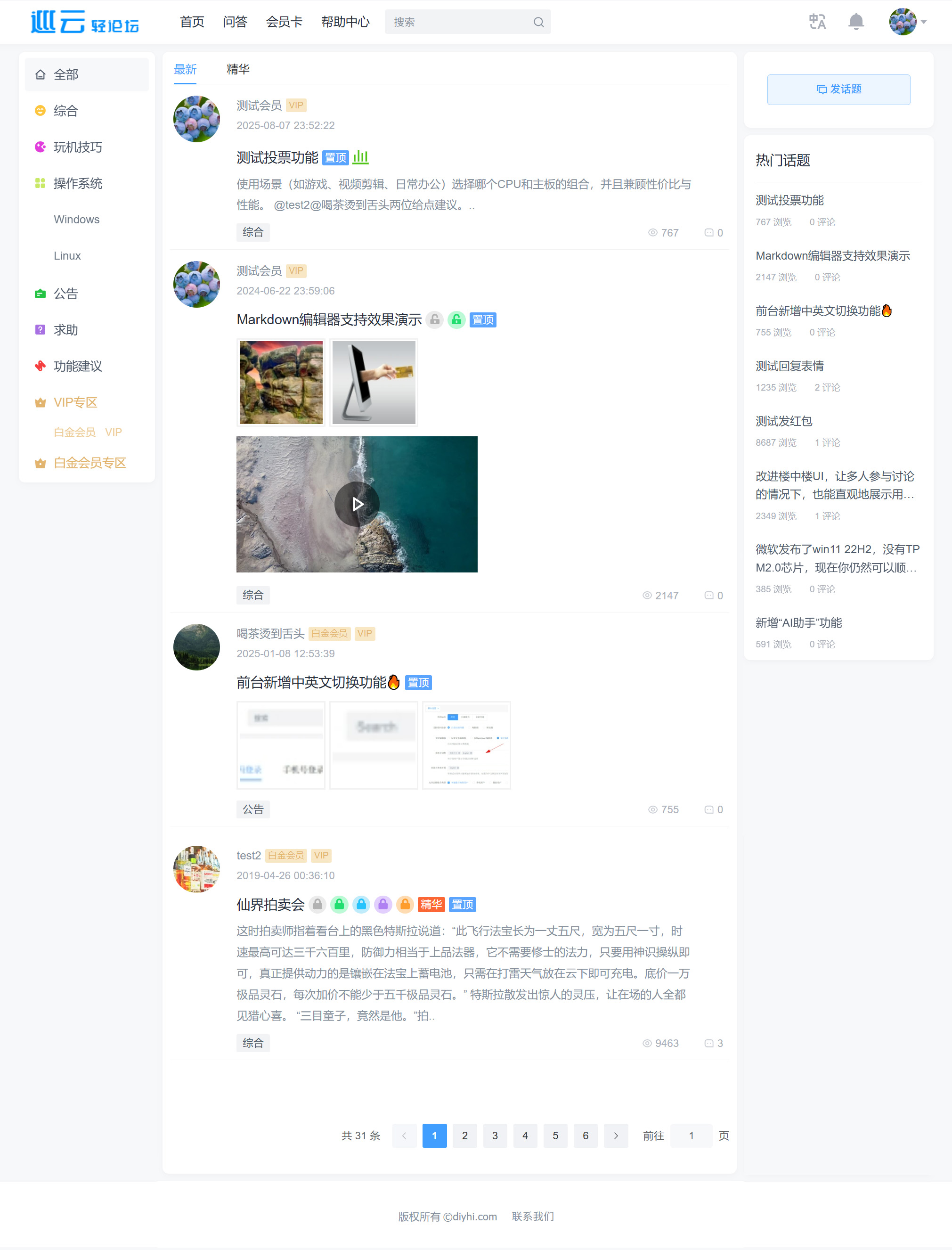Open the 功能建议 category
The width and height of the screenshot is (952, 1250).
click(78, 366)
